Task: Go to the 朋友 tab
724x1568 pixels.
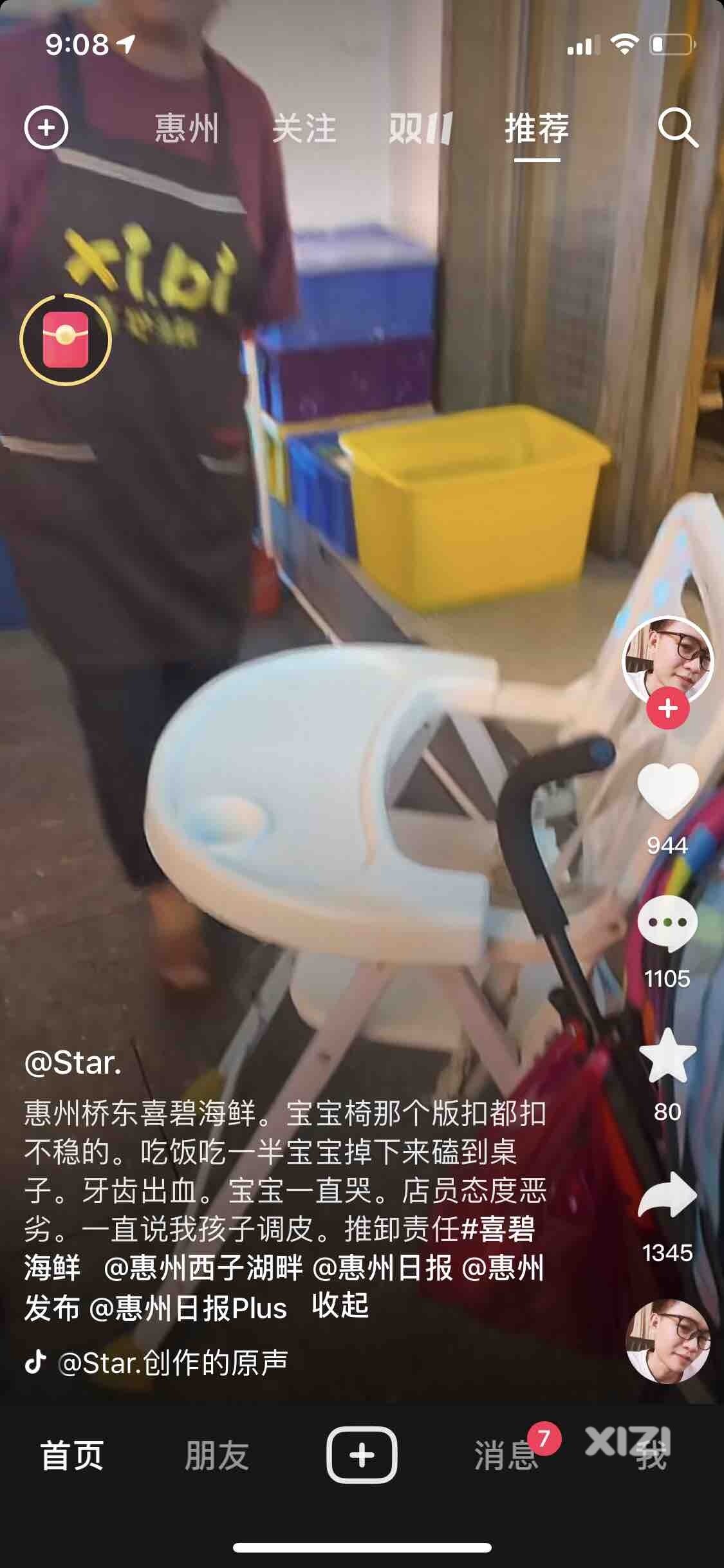Action: tap(216, 1455)
